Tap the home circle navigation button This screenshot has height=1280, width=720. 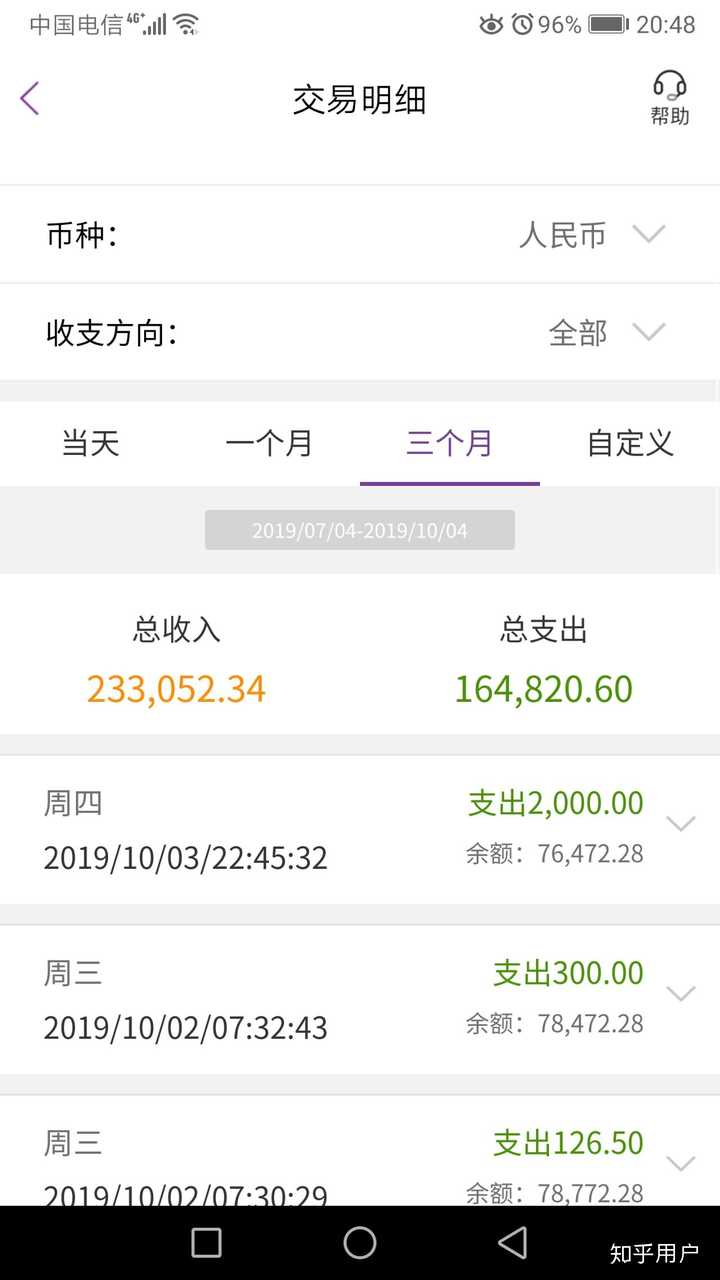pos(360,1243)
